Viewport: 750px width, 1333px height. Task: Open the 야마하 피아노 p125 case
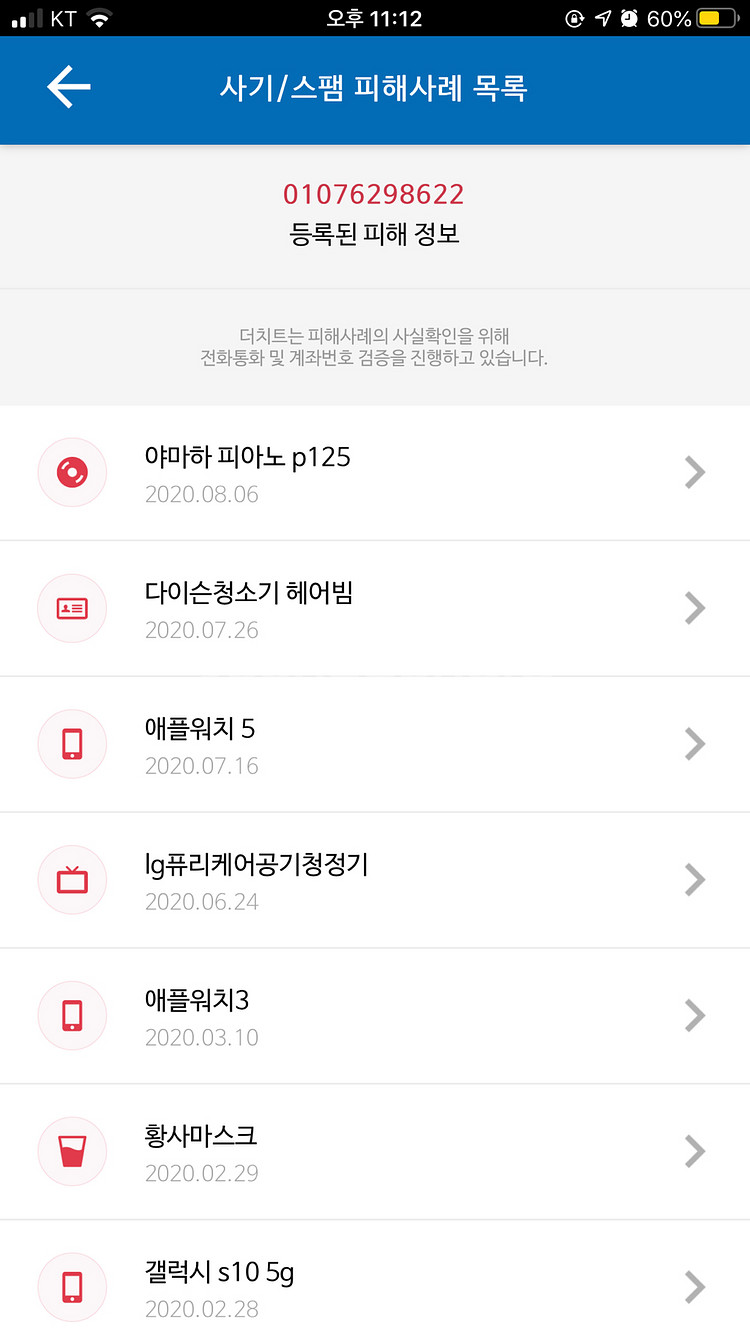(375, 472)
